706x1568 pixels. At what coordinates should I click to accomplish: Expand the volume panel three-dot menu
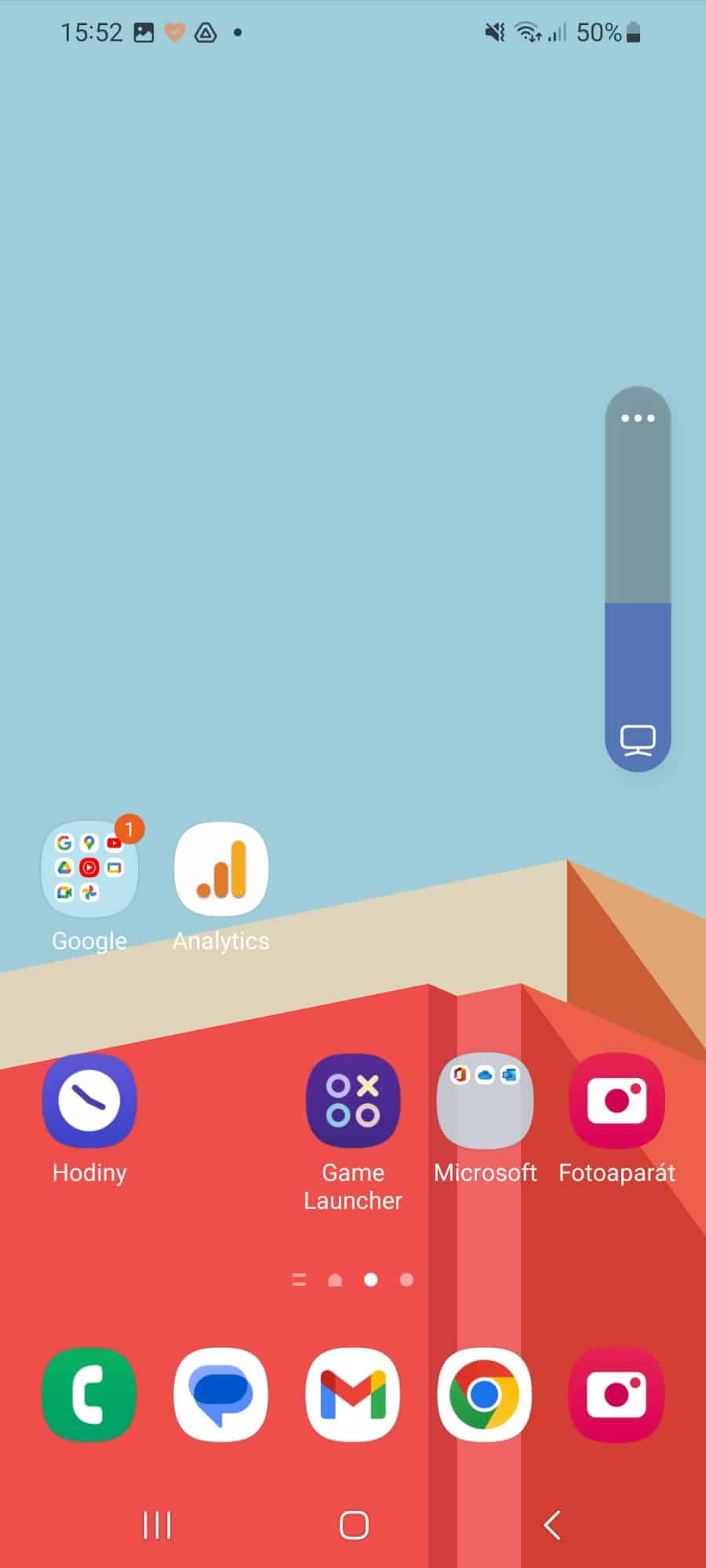tap(638, 418)
